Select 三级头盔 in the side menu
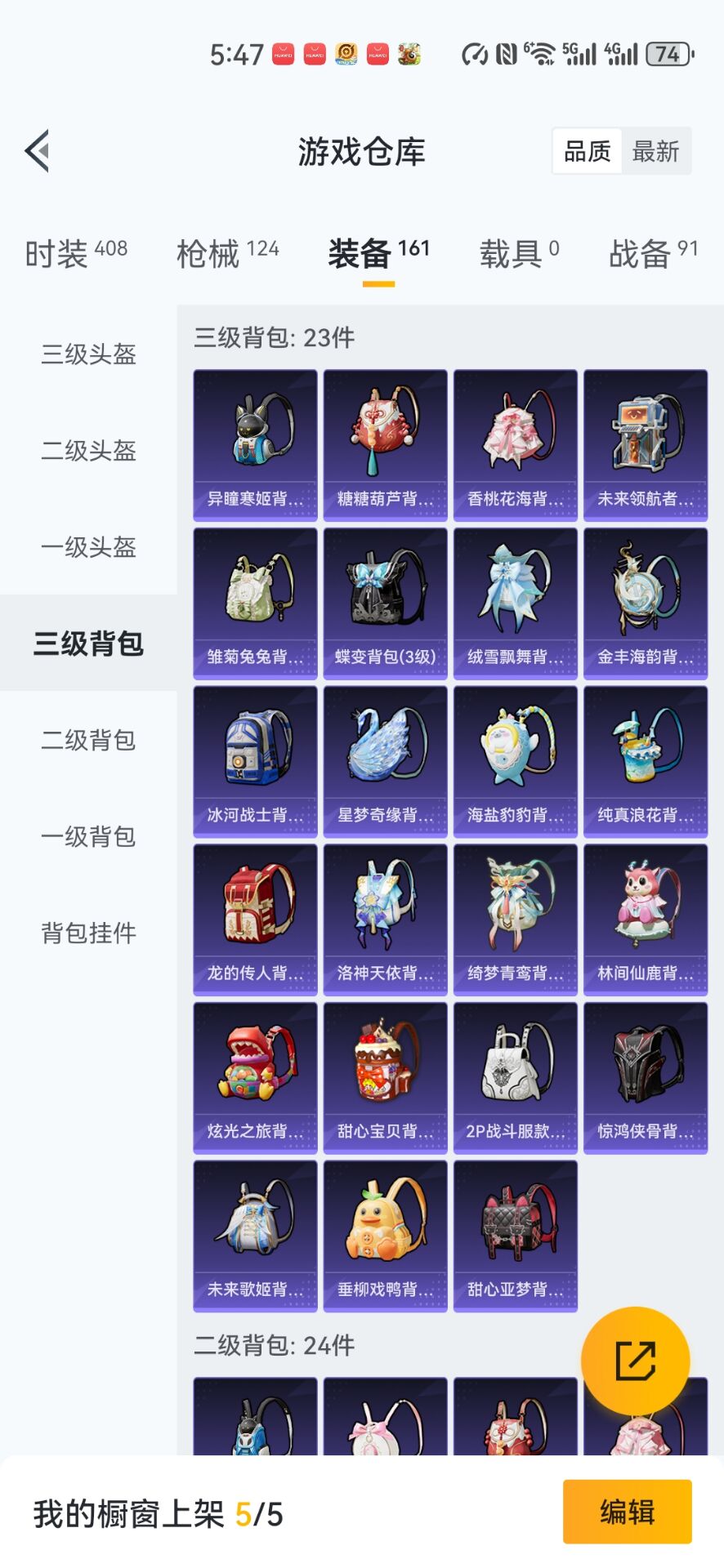 pyautogui.click(x=88, y=354)
